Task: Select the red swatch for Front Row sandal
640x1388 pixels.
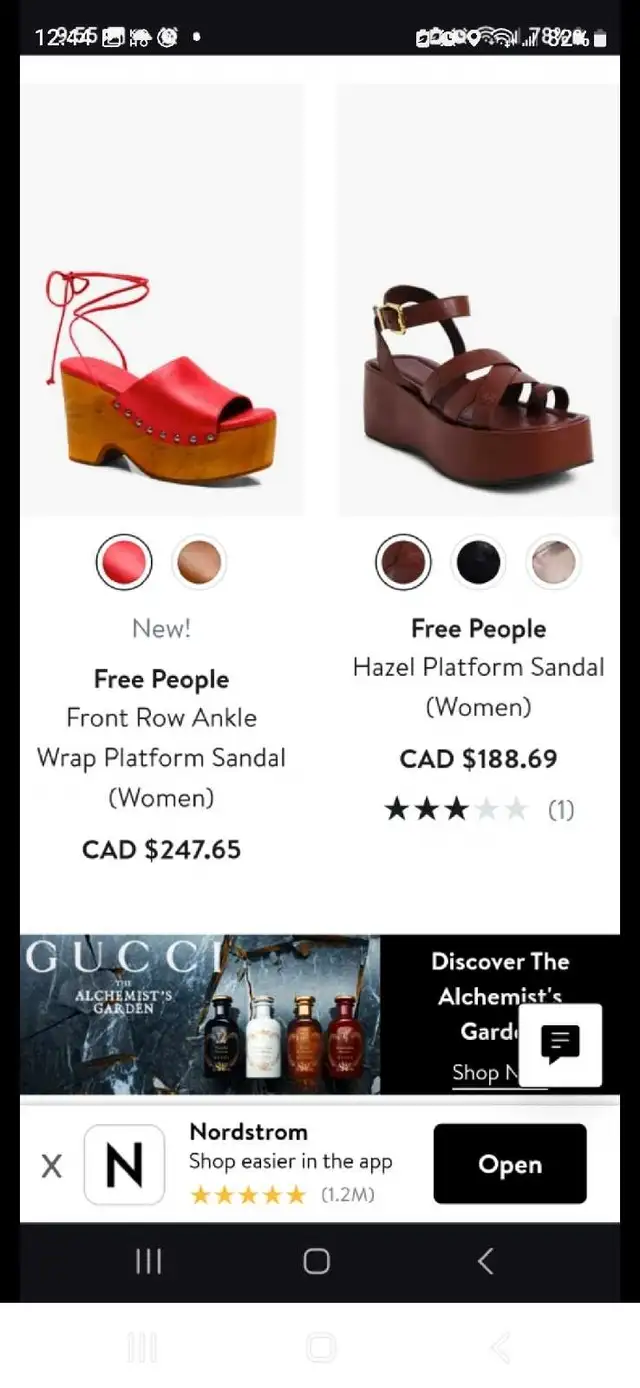Action: [124, 562]
